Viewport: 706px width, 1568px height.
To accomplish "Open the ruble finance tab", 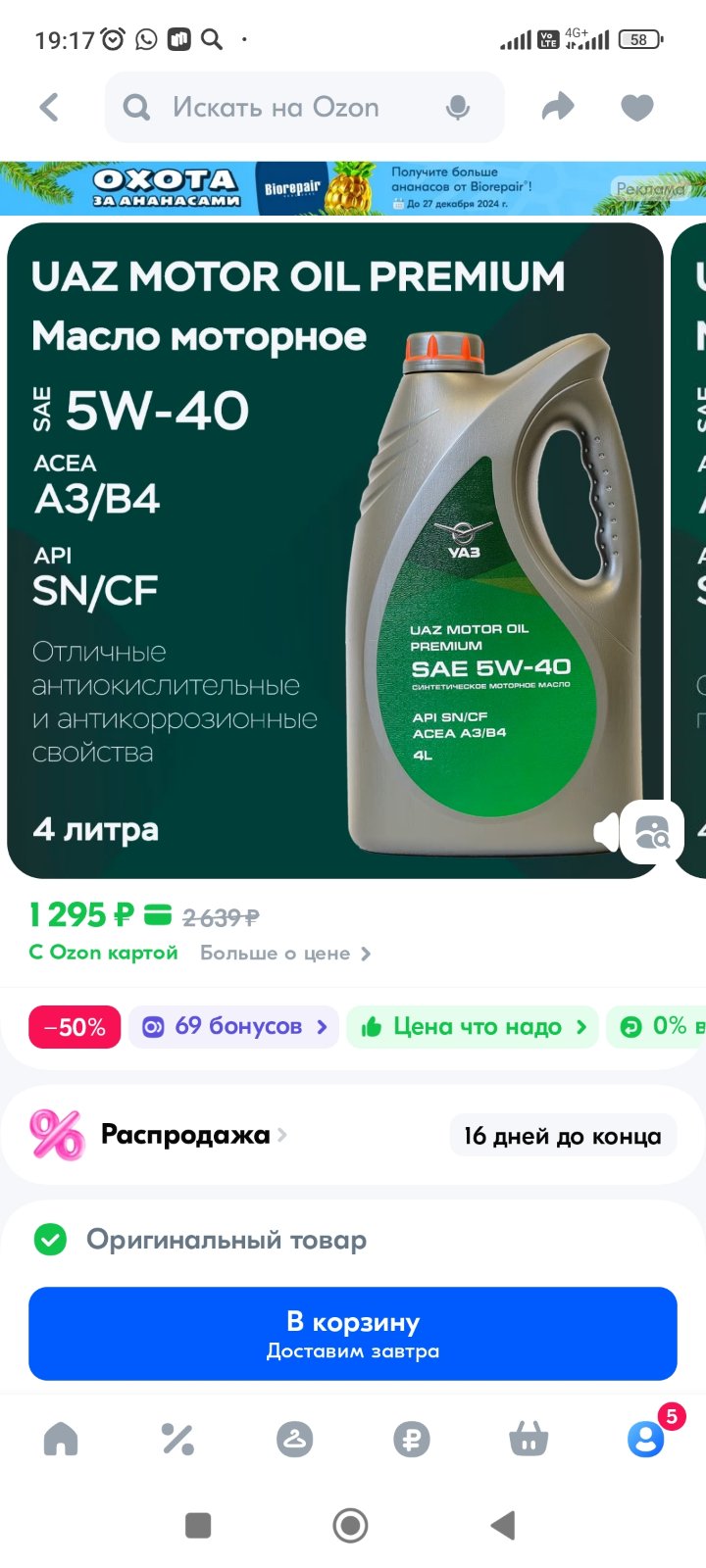I will (412, 1439).
